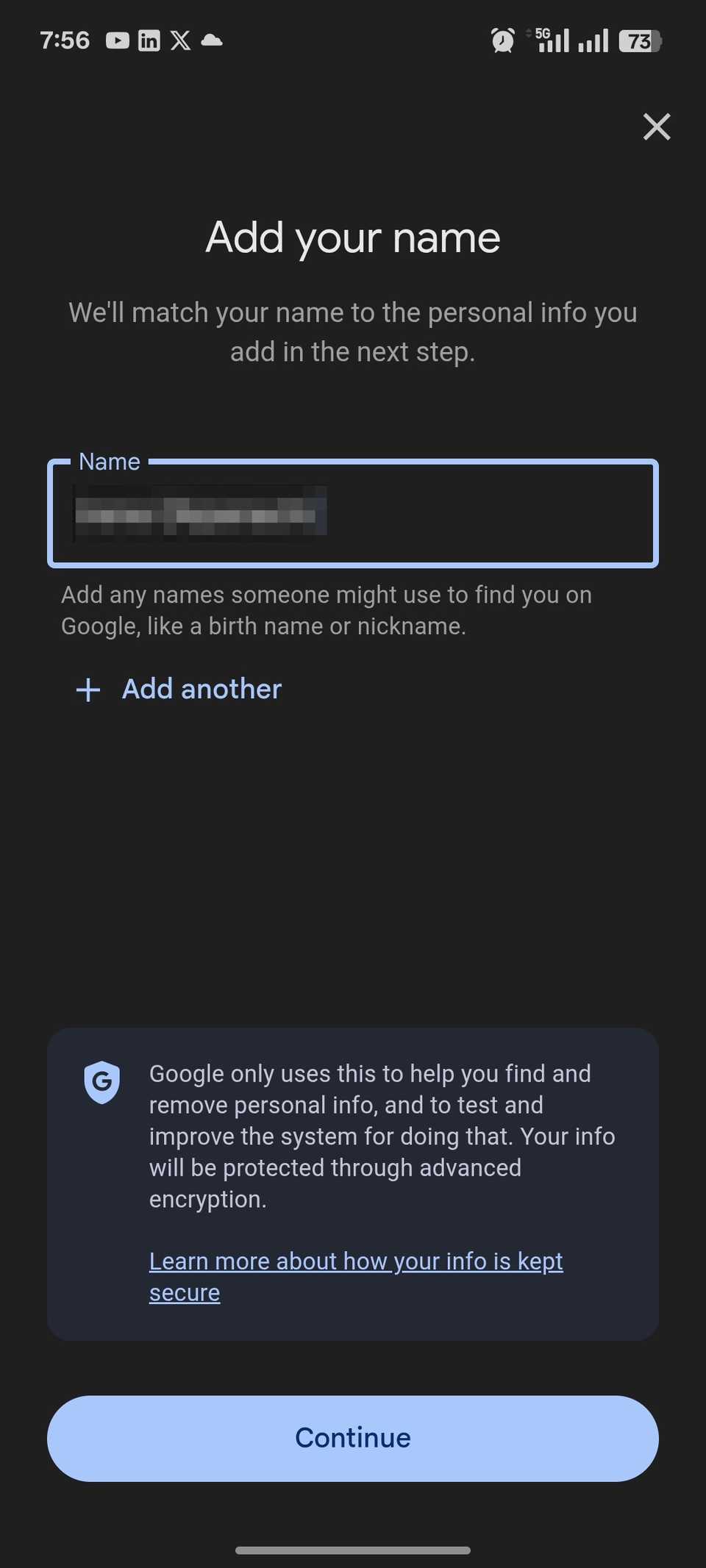
Task: Click the helper text below the Name field
Action: 326,610
